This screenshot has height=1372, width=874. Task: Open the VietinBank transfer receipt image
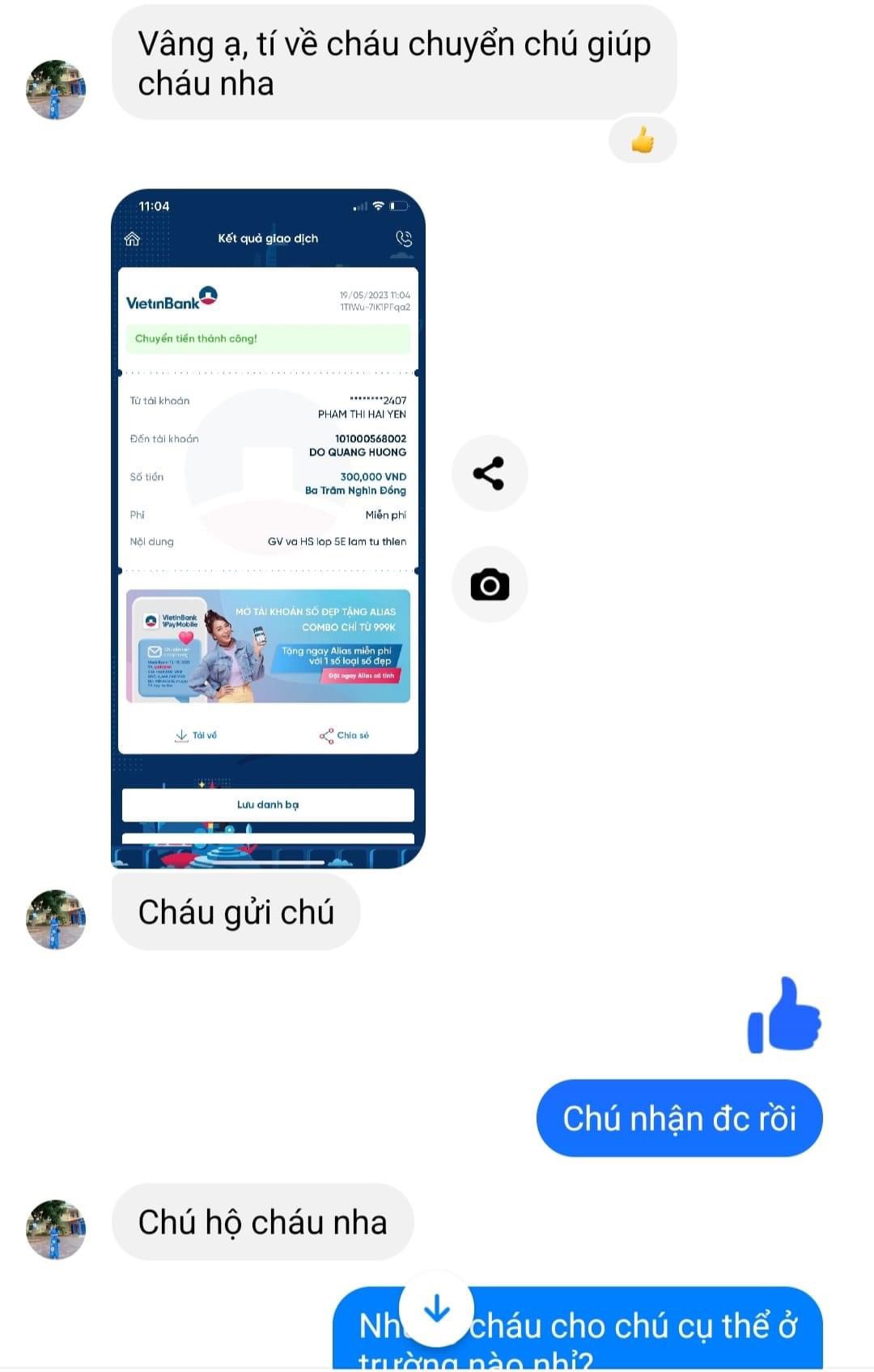point(268,528)
